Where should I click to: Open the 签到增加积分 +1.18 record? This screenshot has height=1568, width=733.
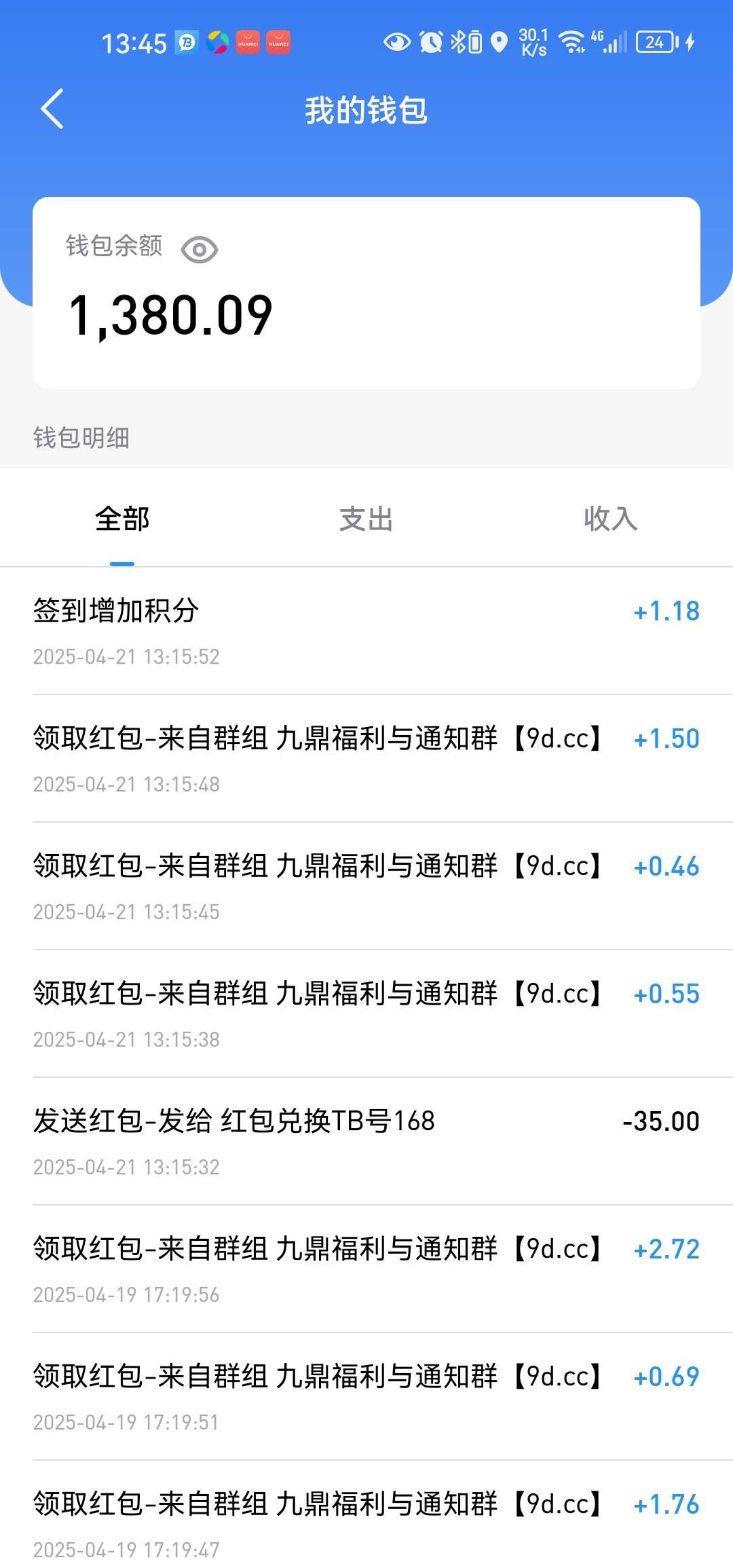366,631
